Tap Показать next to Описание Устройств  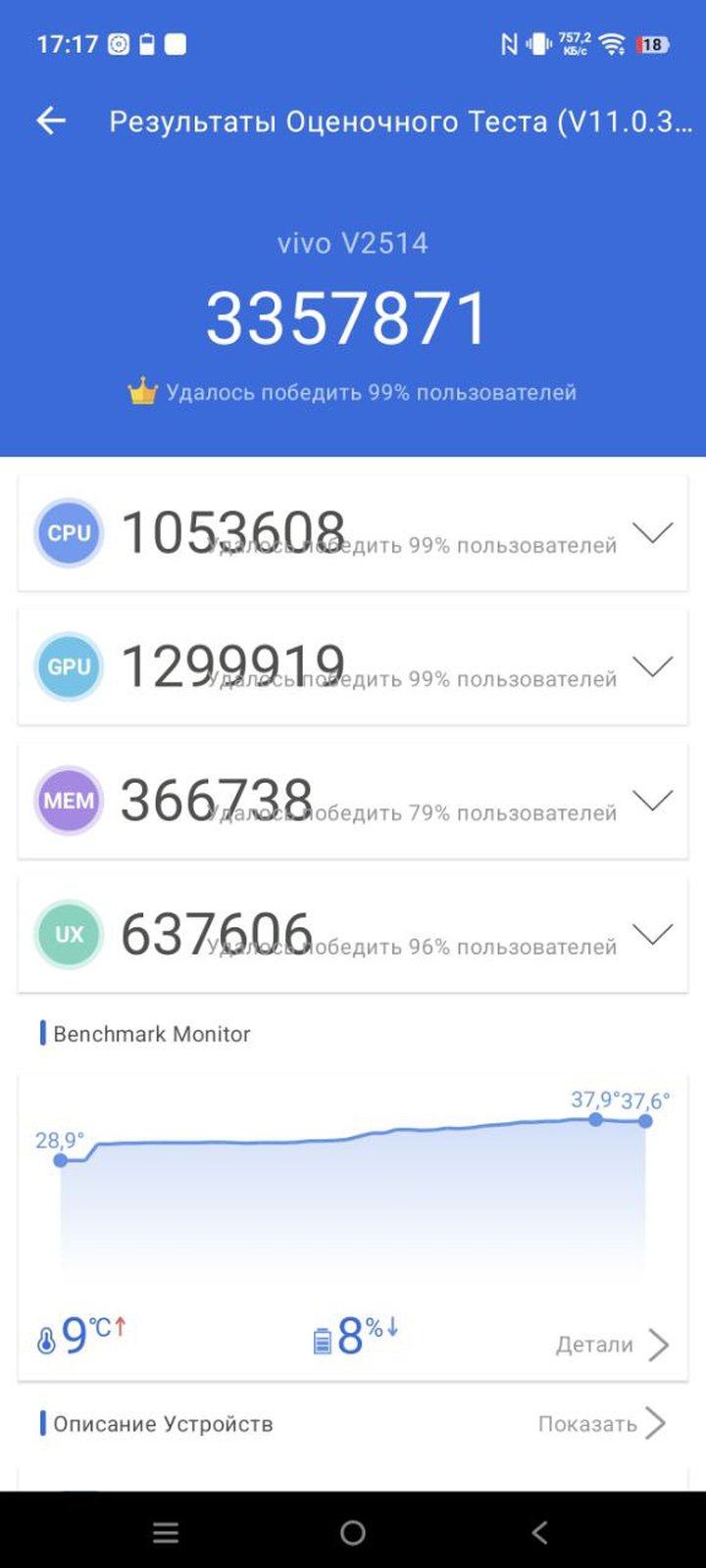coord(601,1424)
